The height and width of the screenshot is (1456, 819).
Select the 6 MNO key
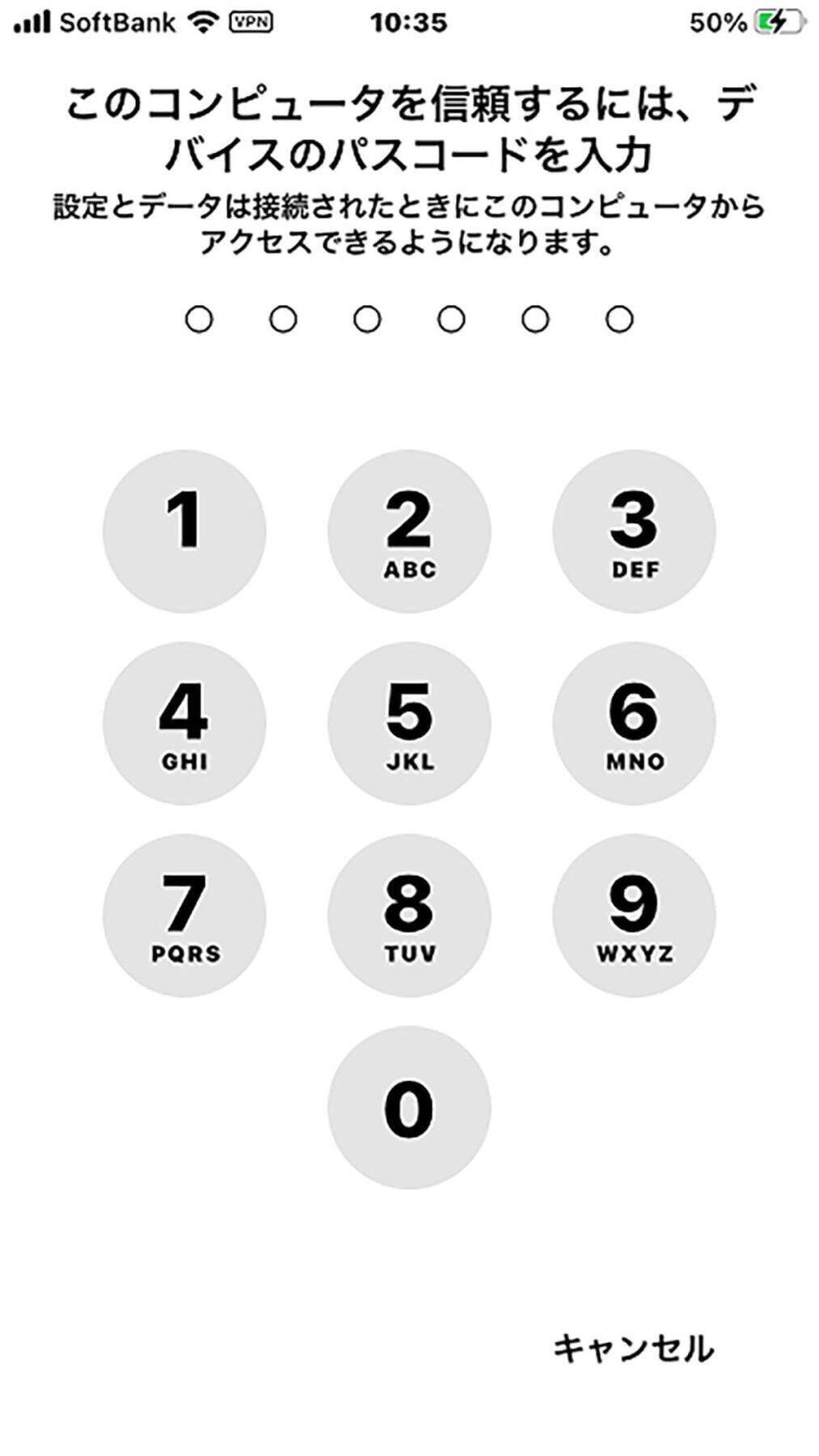point(634,722)
